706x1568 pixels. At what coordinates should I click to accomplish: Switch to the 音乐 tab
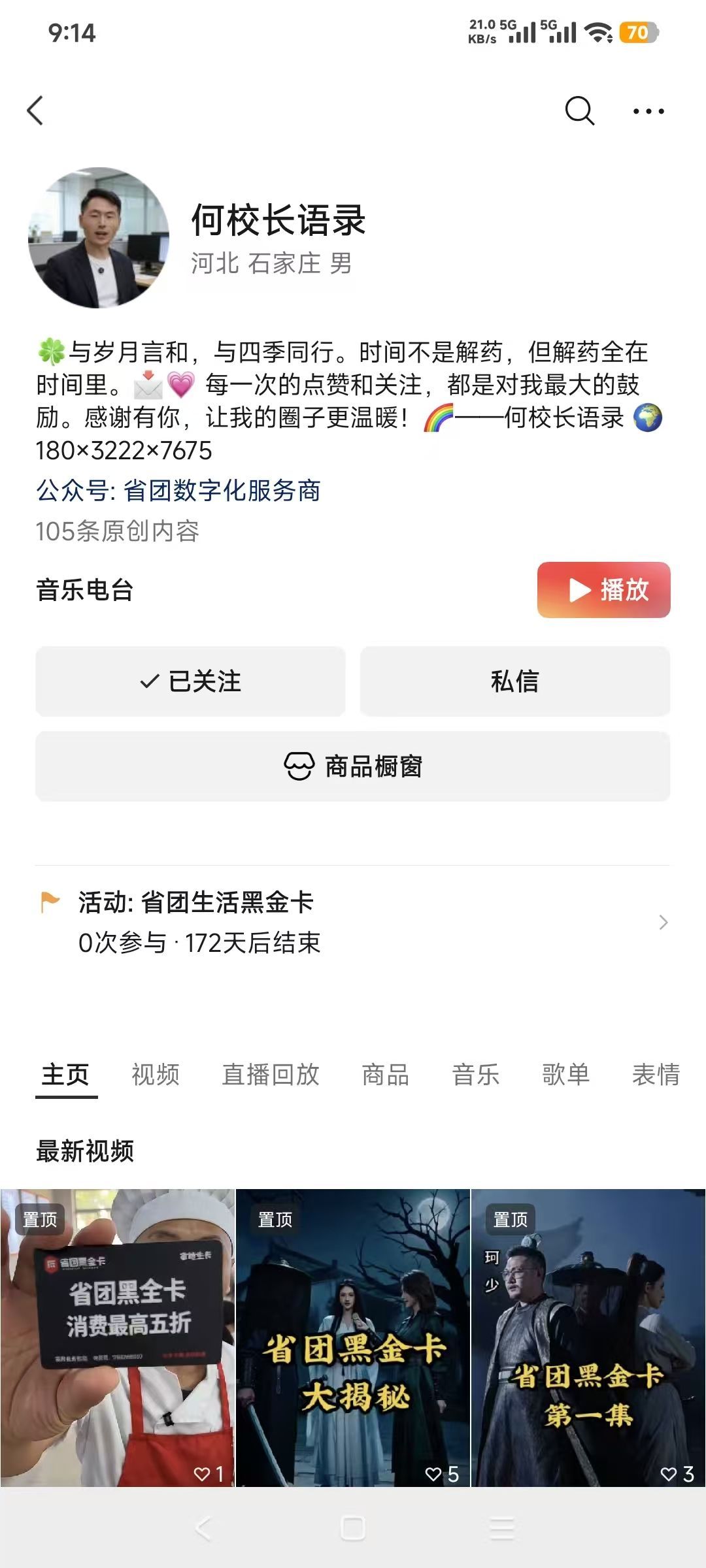476,1075
